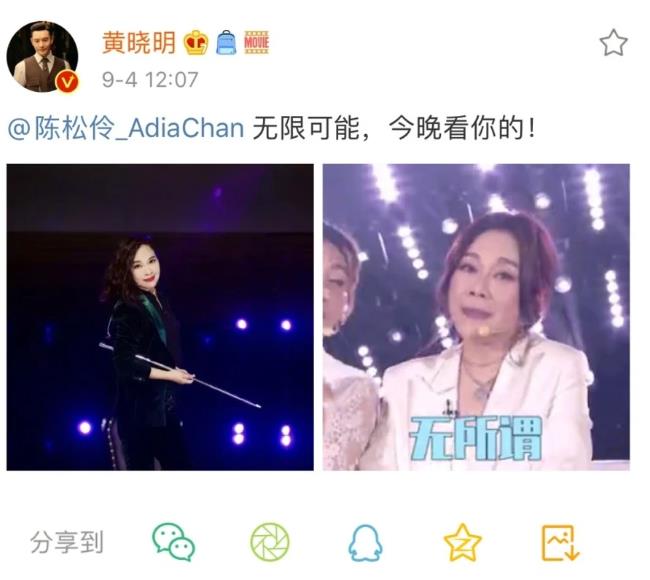Screen dimensions: 650x580
Task: Share post to WeChat
Action: coord(172,542)
